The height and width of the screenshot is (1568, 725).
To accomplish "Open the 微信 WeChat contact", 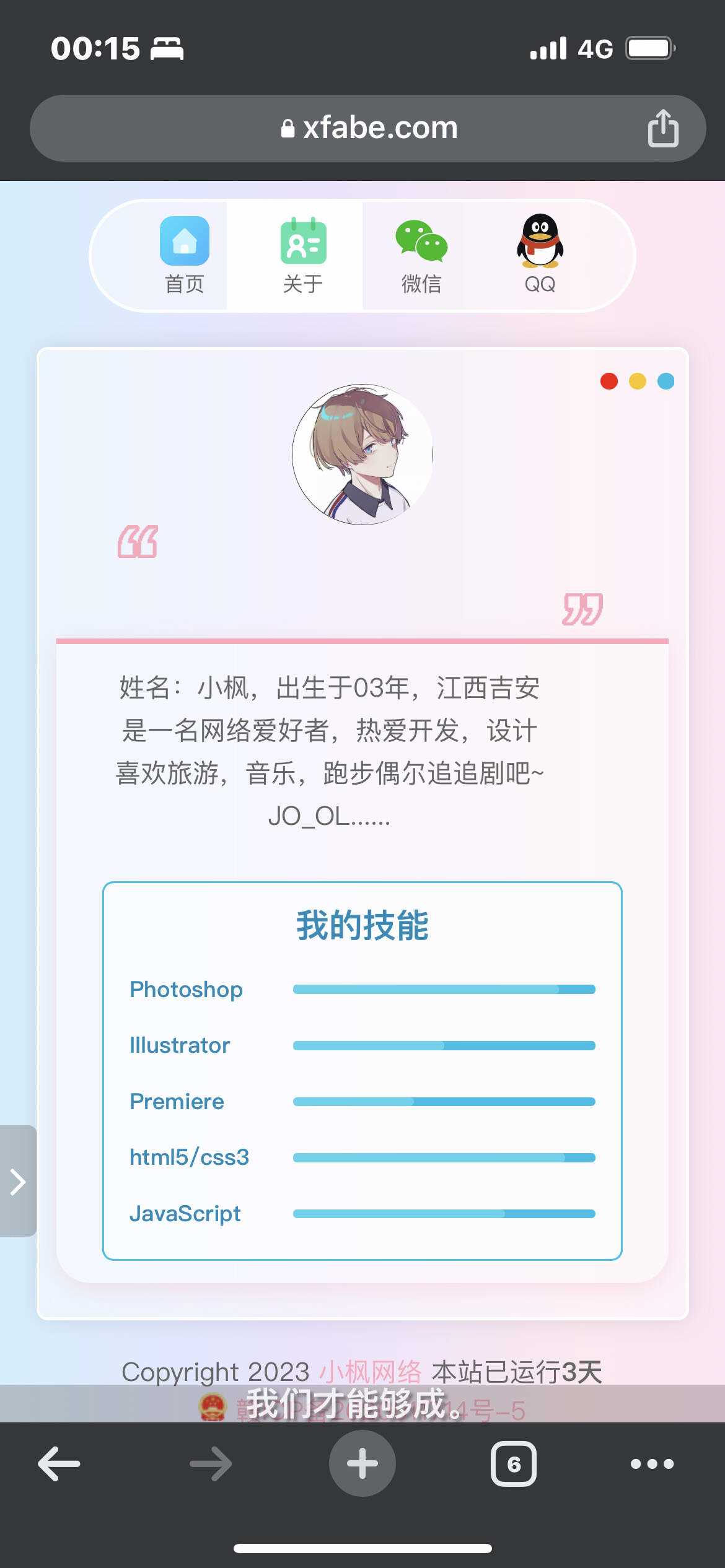I will tap(421, 255).
